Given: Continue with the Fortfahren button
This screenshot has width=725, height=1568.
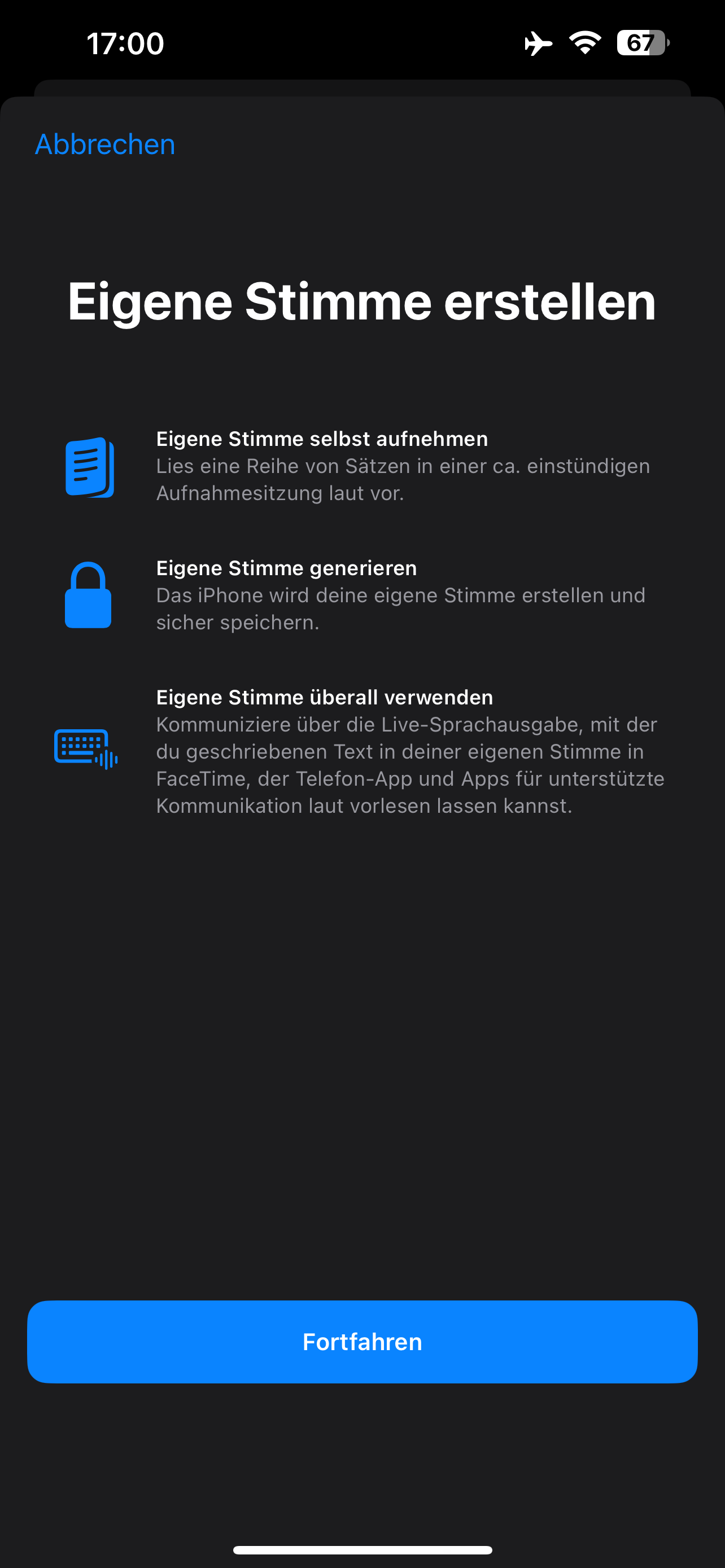Looking at the screenshot, I should point(362,1342).
